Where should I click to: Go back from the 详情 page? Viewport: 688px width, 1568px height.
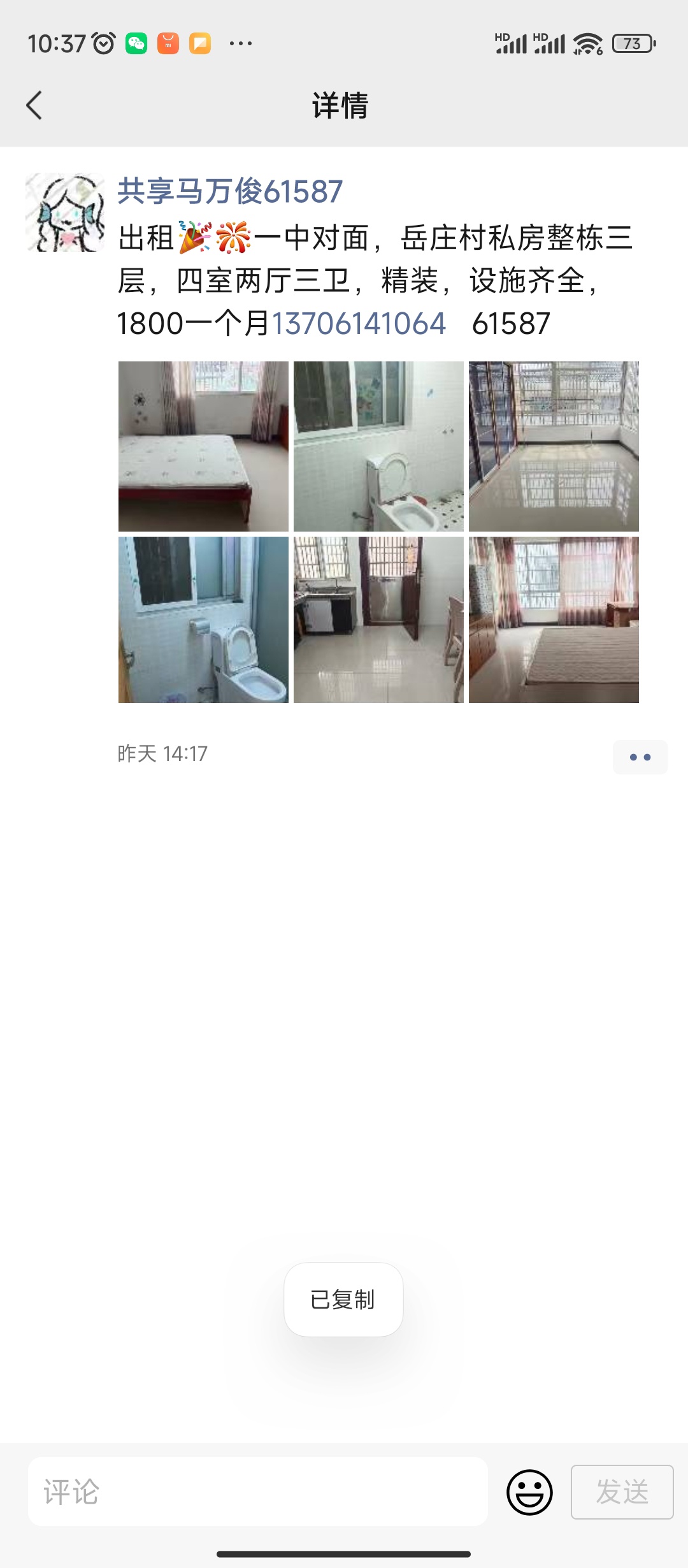pyautogui.click(x=34, y=105)
